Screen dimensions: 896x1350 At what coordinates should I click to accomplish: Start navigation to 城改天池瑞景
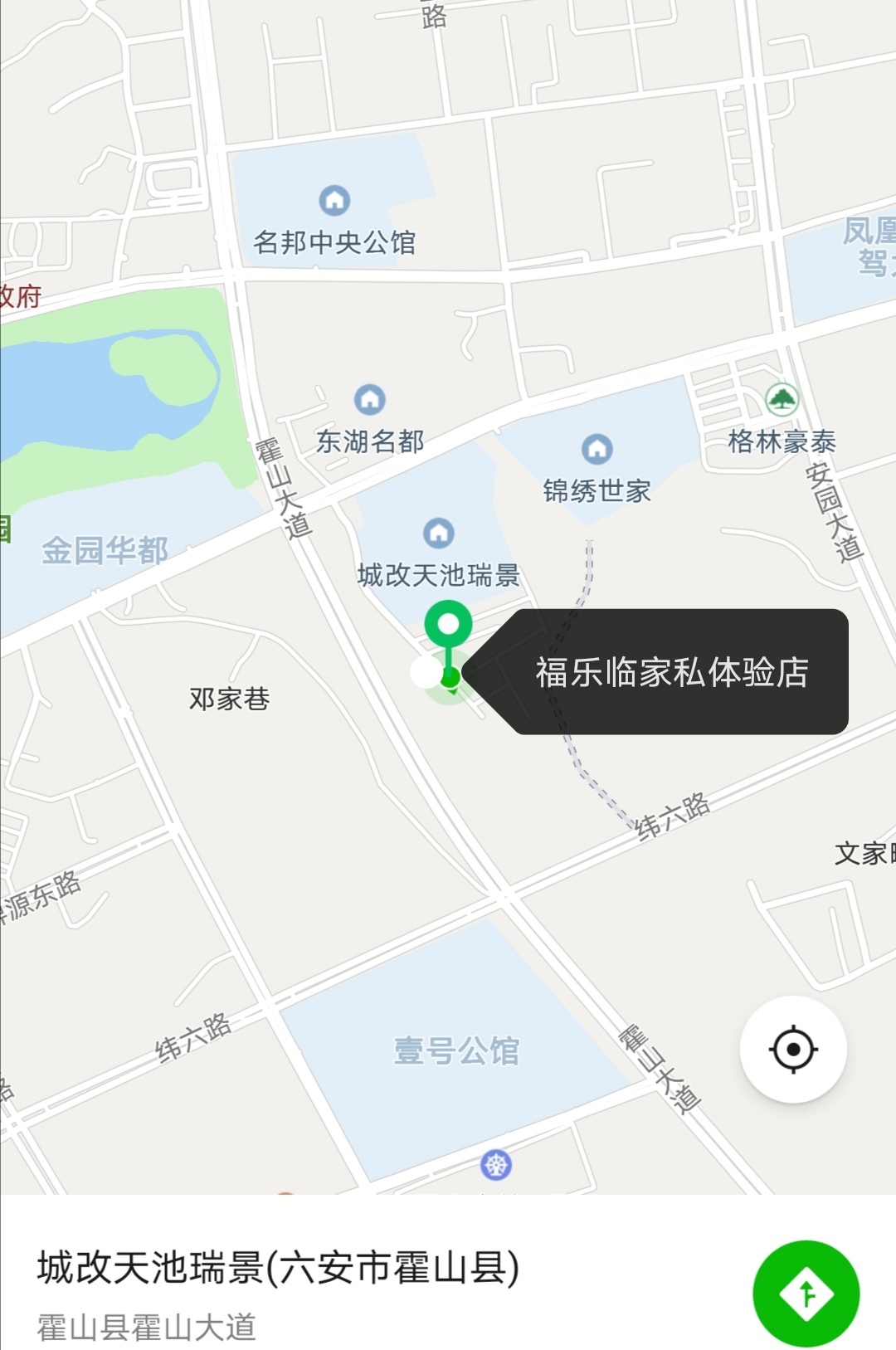[x=806, y=1293]
